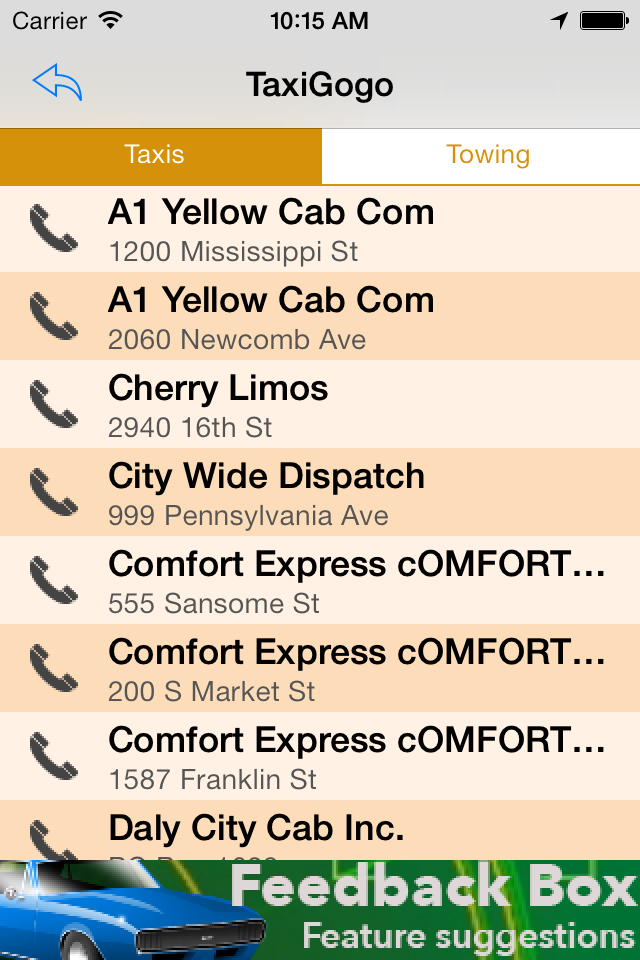
Task: Open Comfort Express at 200 S Market St
Action: (320, 669)
